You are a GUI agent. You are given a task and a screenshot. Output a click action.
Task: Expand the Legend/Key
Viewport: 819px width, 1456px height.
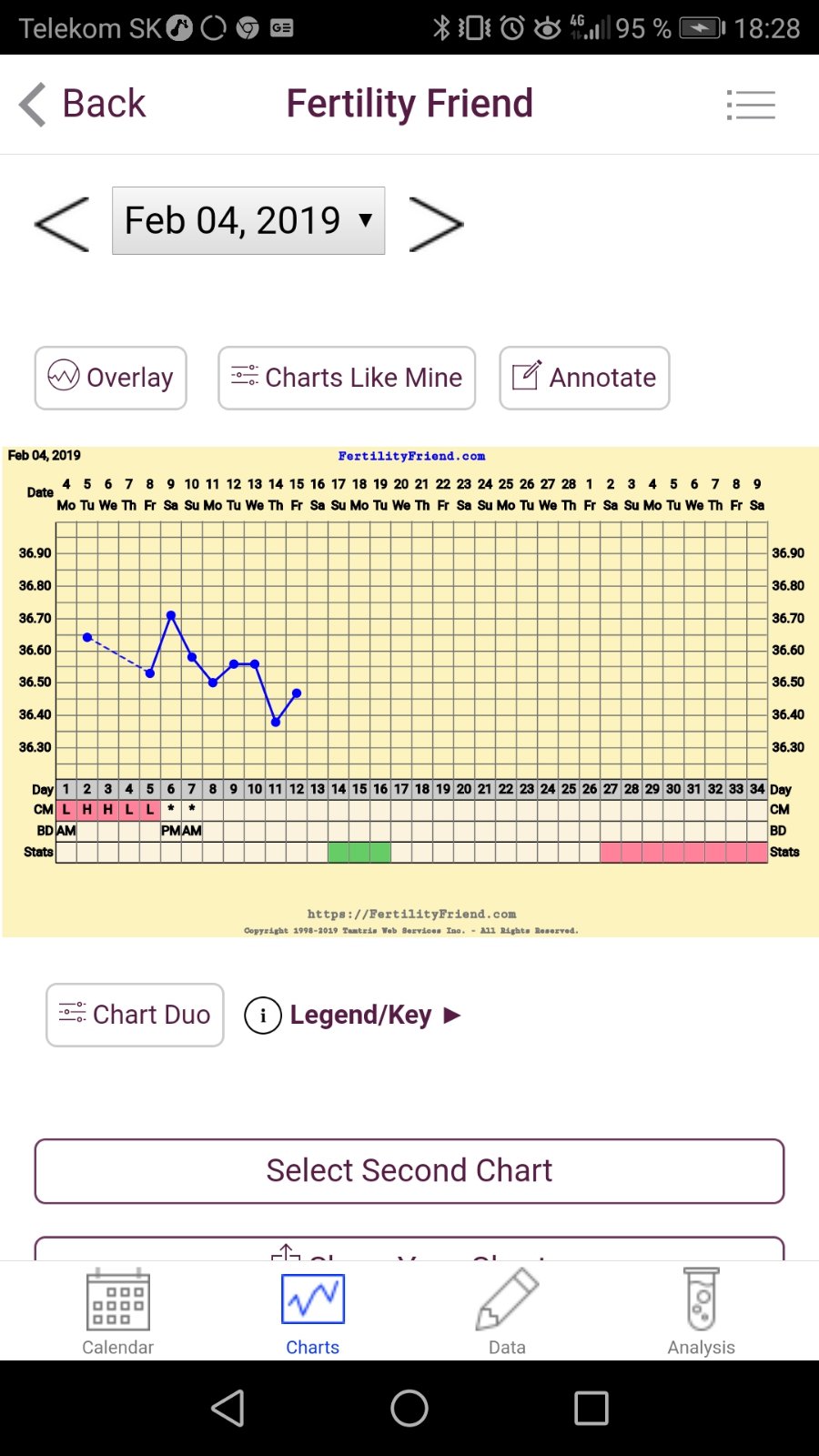coord(355,1015)
